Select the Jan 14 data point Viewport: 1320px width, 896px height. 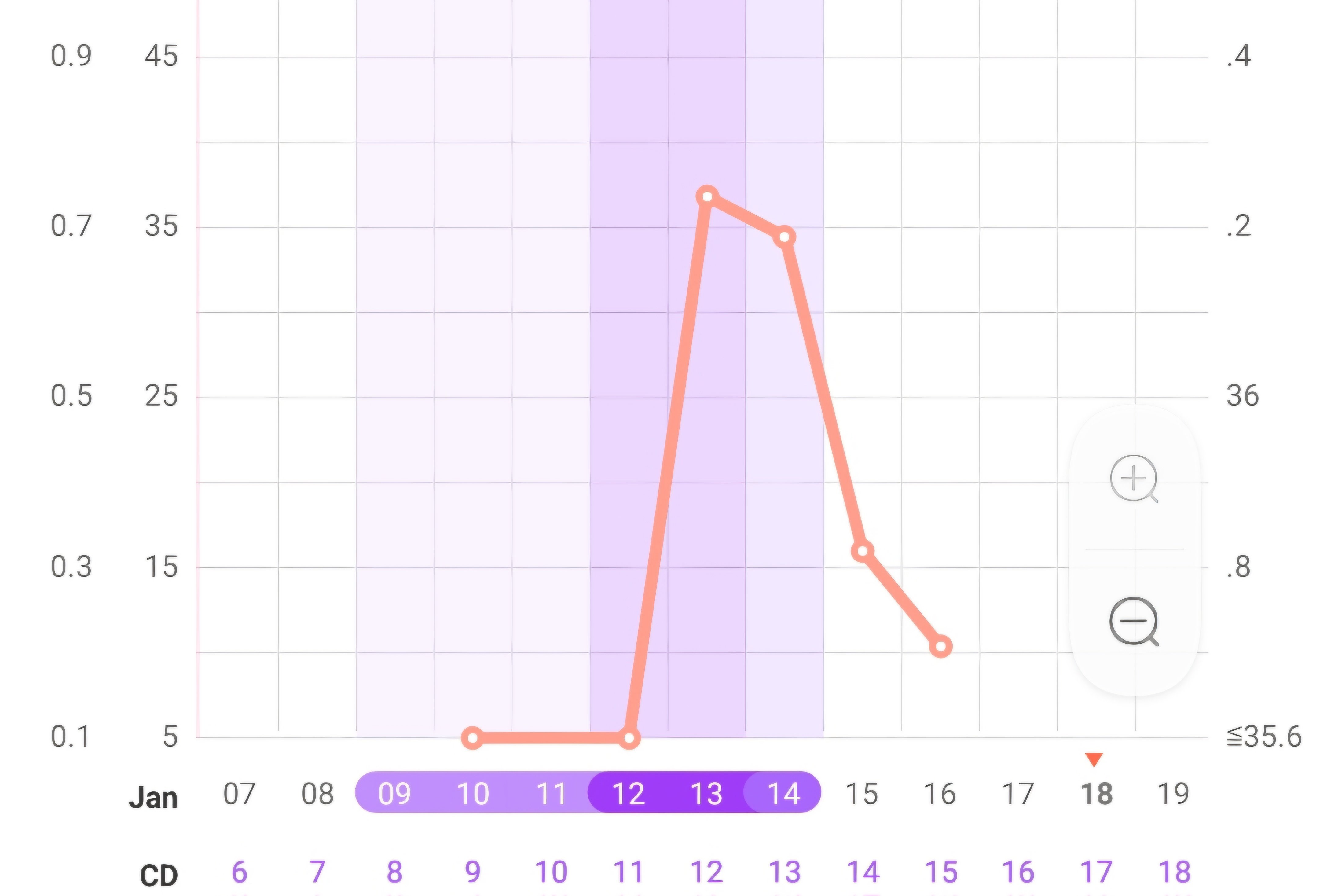pyautogui.click(x=784, y=236)
